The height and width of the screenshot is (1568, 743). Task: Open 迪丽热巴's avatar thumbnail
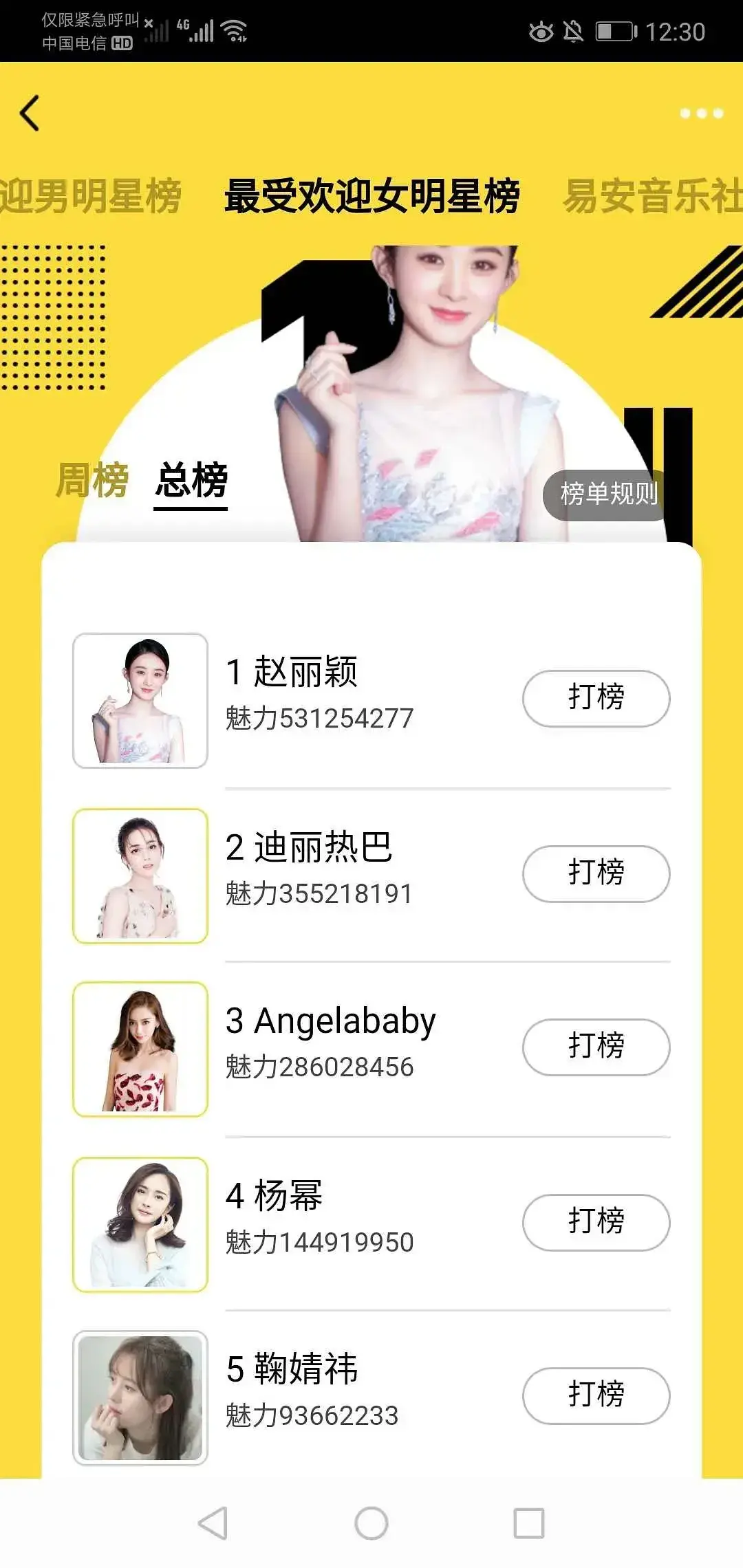(140, 875)
